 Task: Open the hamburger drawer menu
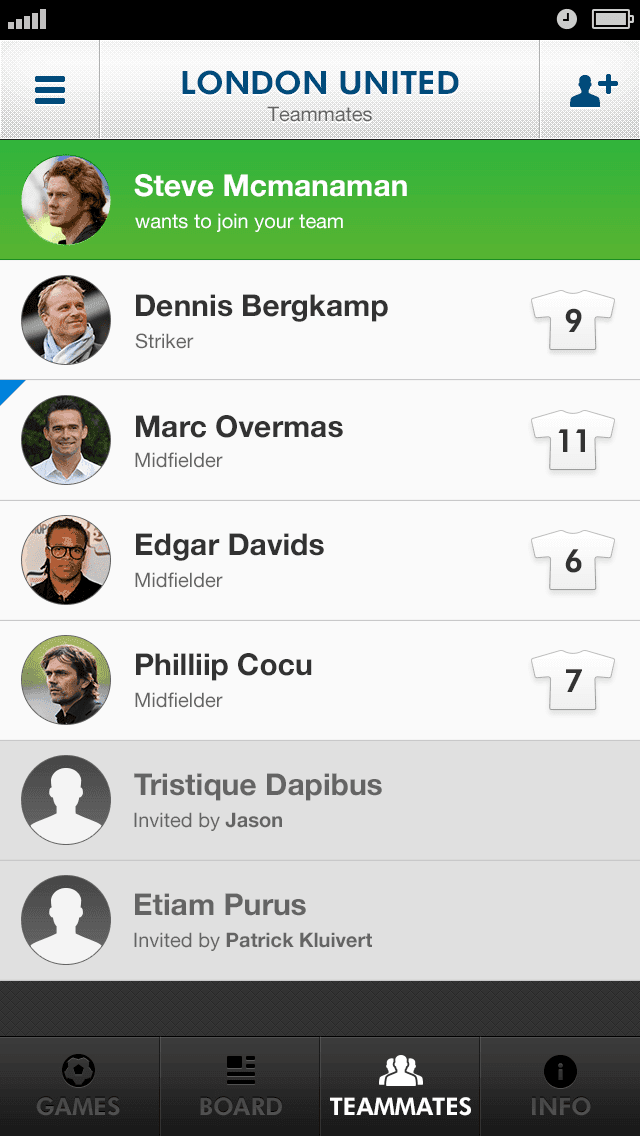click(49, 90)
